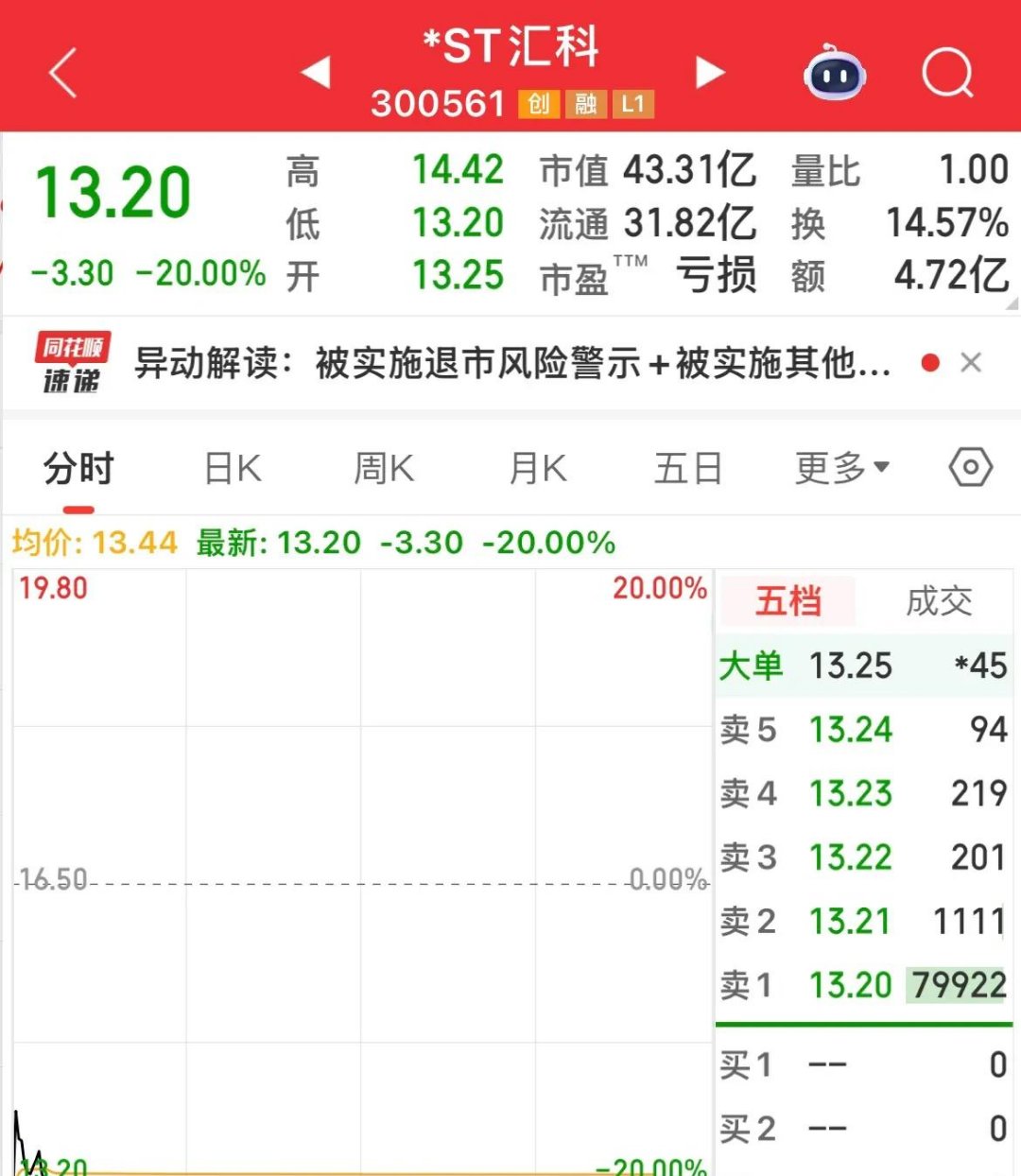
Task: Tap the back arrow to exit stock page
Action: (61, 74)
